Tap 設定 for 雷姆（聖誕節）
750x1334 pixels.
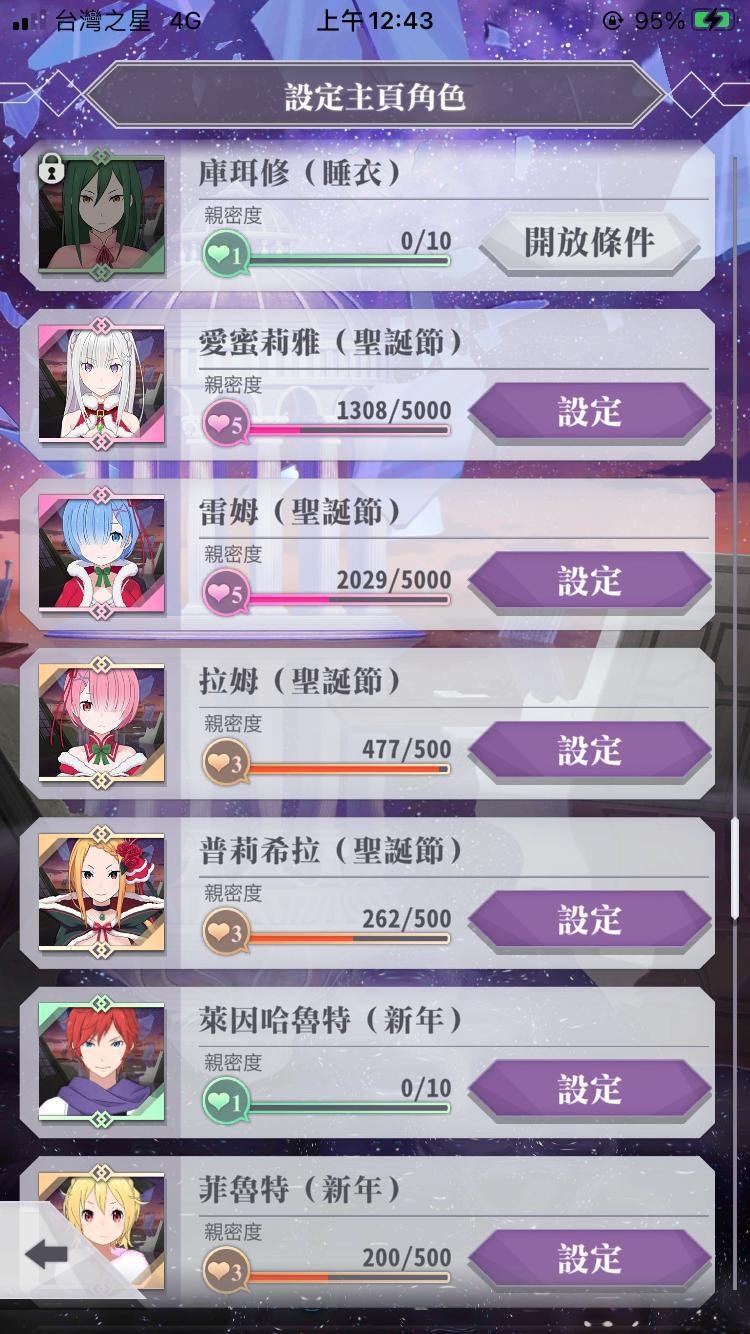point(589,581)
